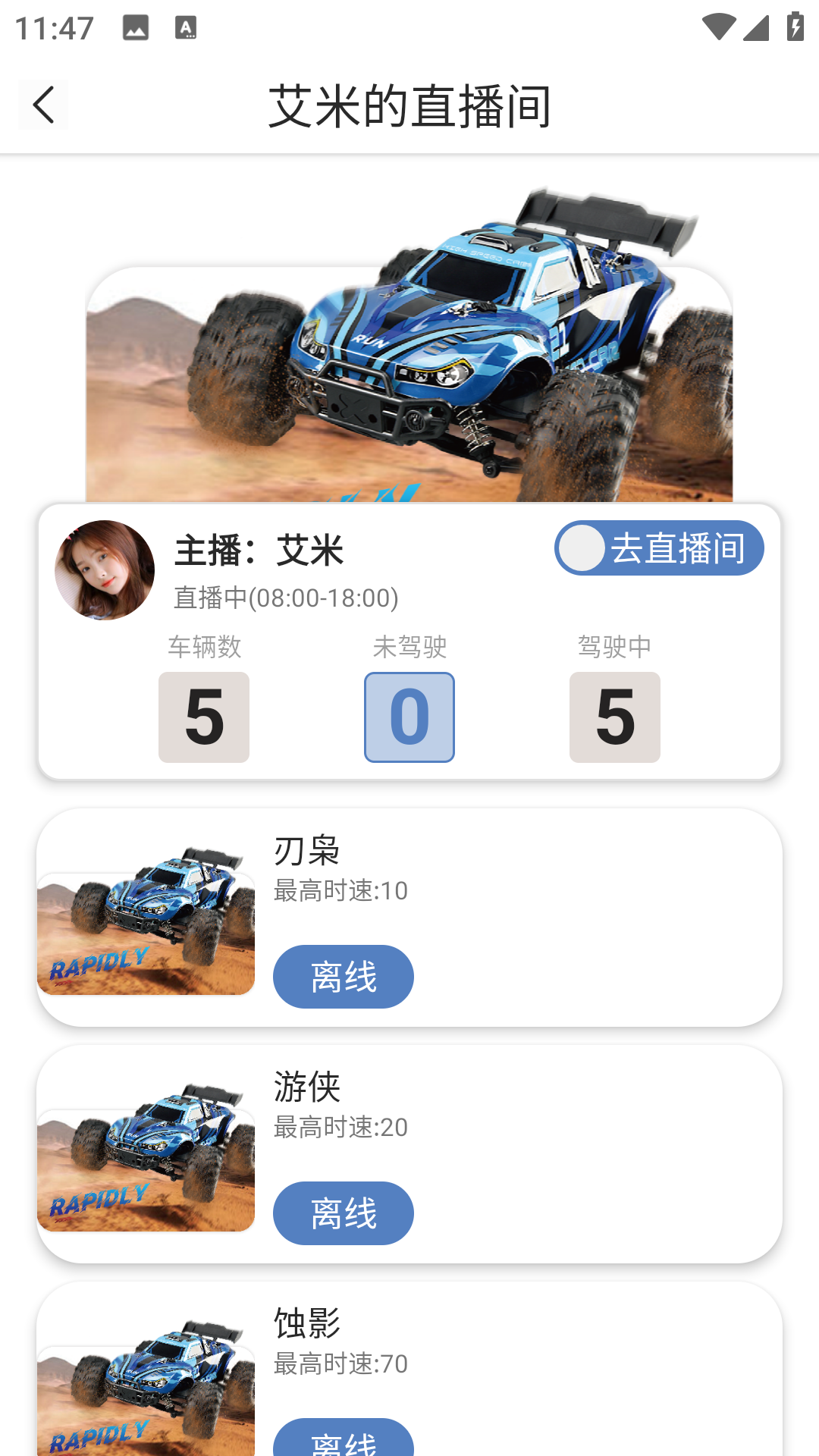Image resolution: width=819 pixels, height=1456 pixels.
Task: Open the 车辆数 statistic box
Action: tap(203, 717)
